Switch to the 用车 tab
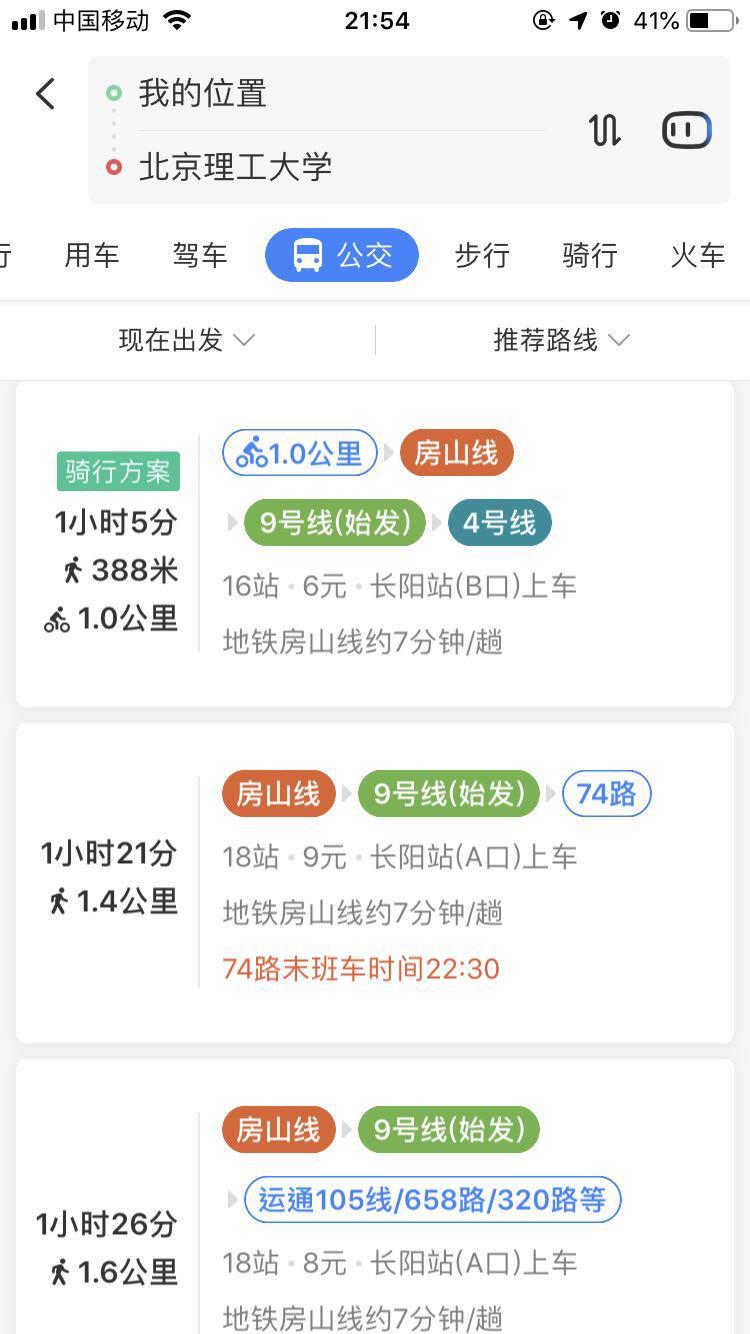Image resolution: width=750 pixels, height=1334 pixels. tap(92, 255)
